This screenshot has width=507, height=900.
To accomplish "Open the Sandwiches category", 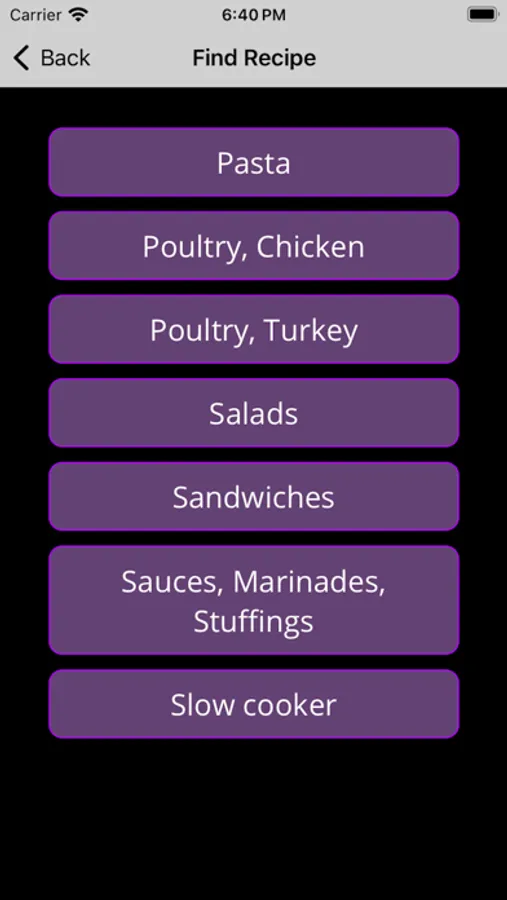I will click(x=254, y=496).
